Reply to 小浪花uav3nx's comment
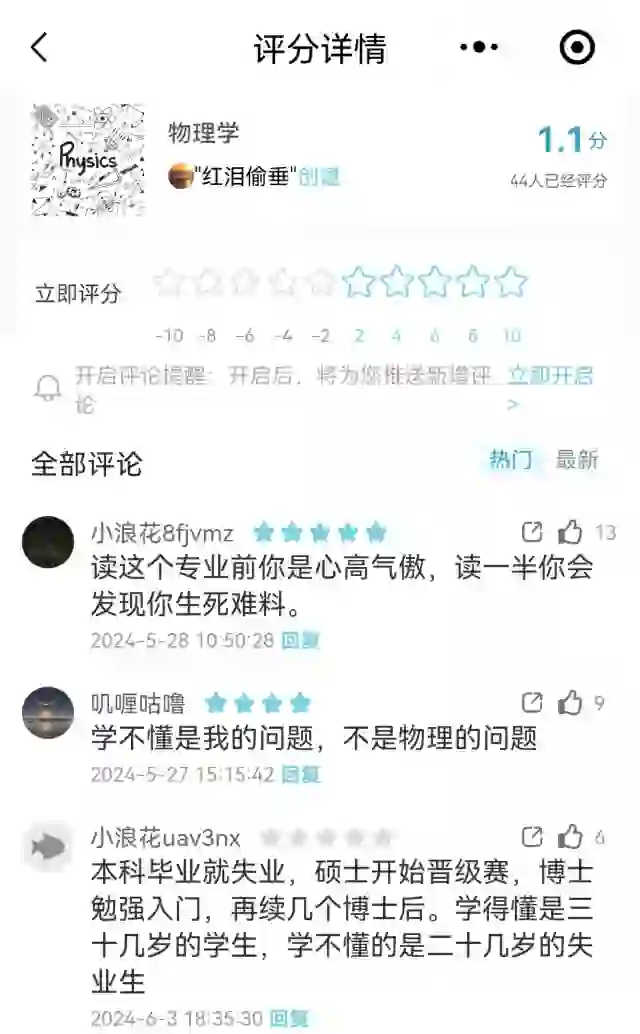This screenshot has height=1034, width=640. click(x=290, y=1018)
